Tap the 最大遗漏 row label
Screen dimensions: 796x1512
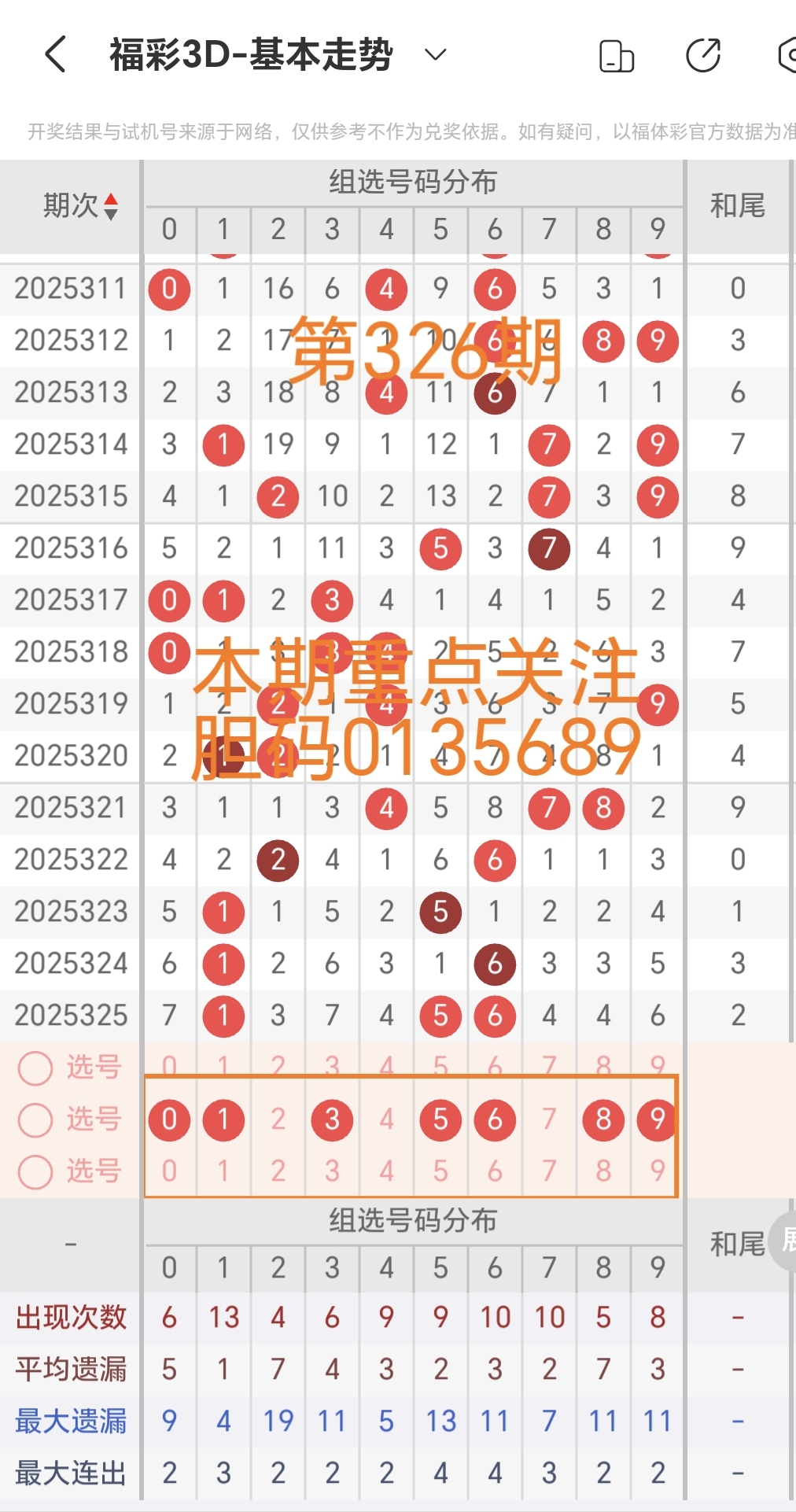(x=72, y=1422)
